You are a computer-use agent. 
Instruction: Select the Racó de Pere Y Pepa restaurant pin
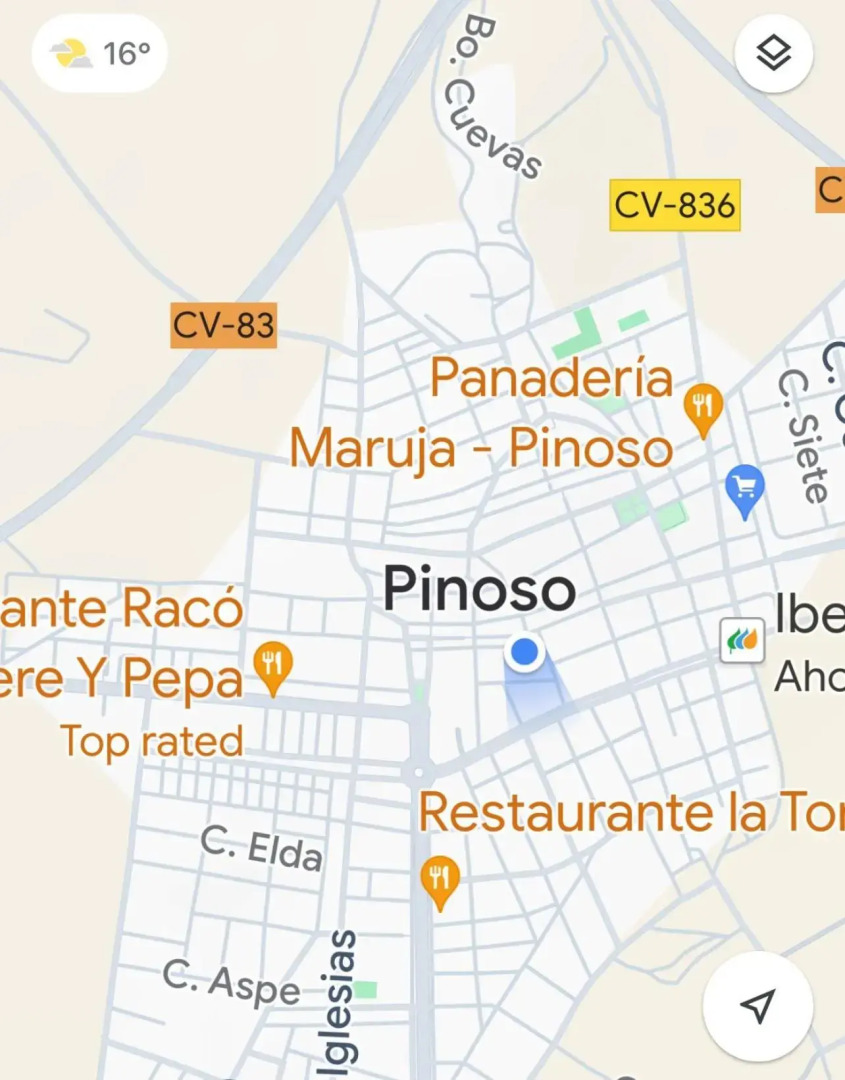(273, 666)
